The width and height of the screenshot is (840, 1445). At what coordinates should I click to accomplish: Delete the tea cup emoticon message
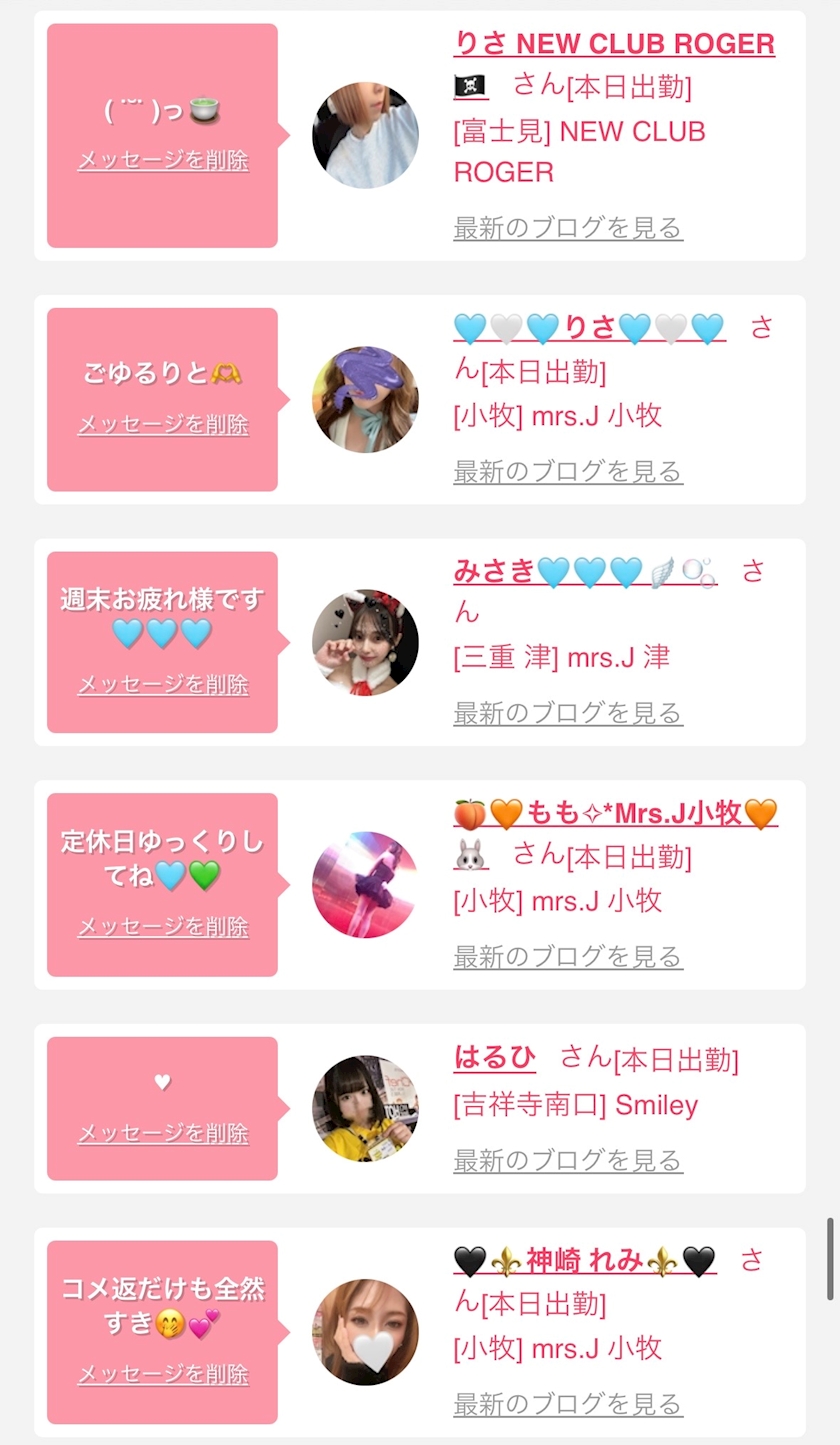(163, 160)
